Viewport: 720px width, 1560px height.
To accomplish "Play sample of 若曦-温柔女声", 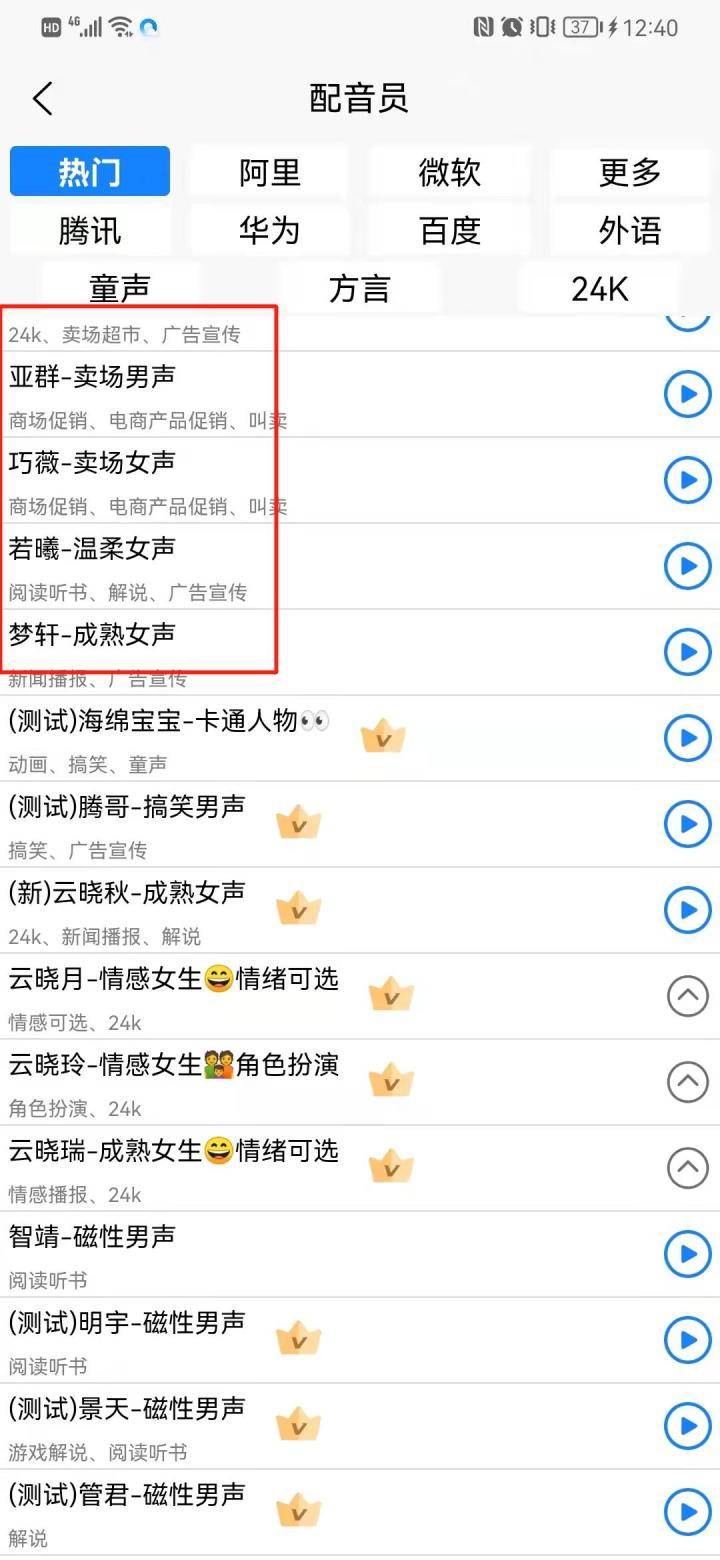I will click(688, 566).
